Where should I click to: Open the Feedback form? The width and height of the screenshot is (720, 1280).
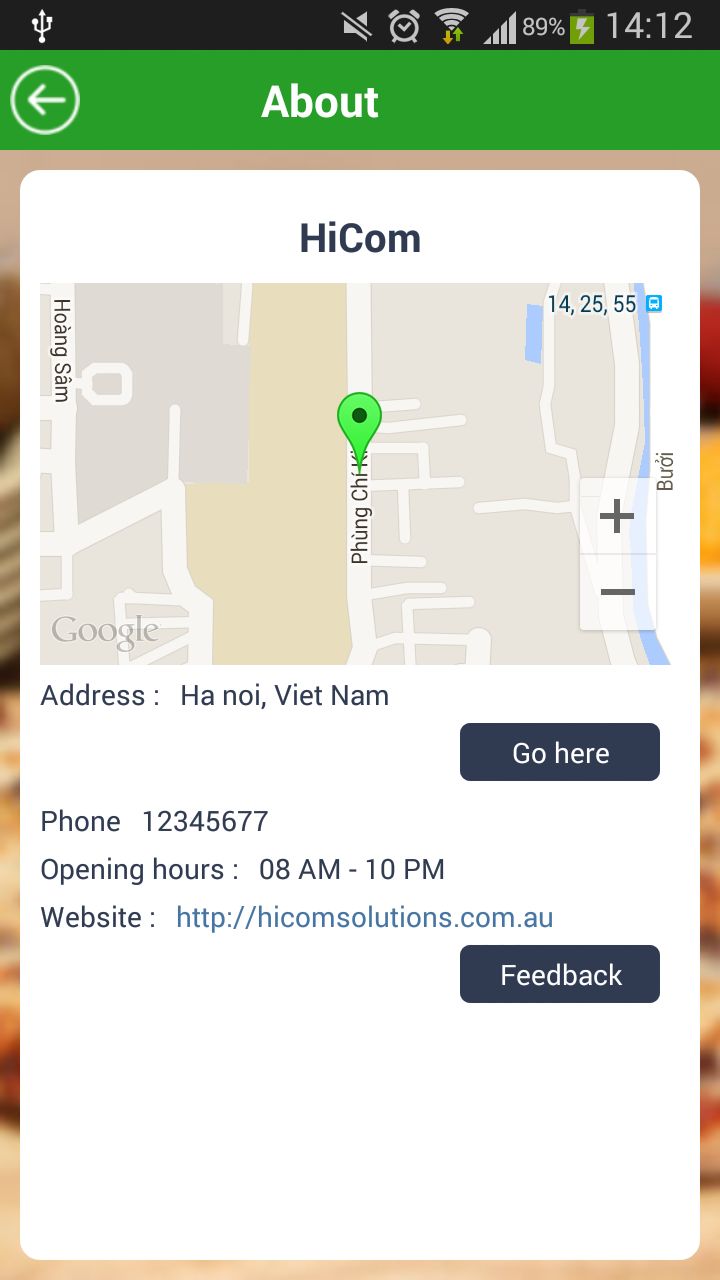(559, 974)
